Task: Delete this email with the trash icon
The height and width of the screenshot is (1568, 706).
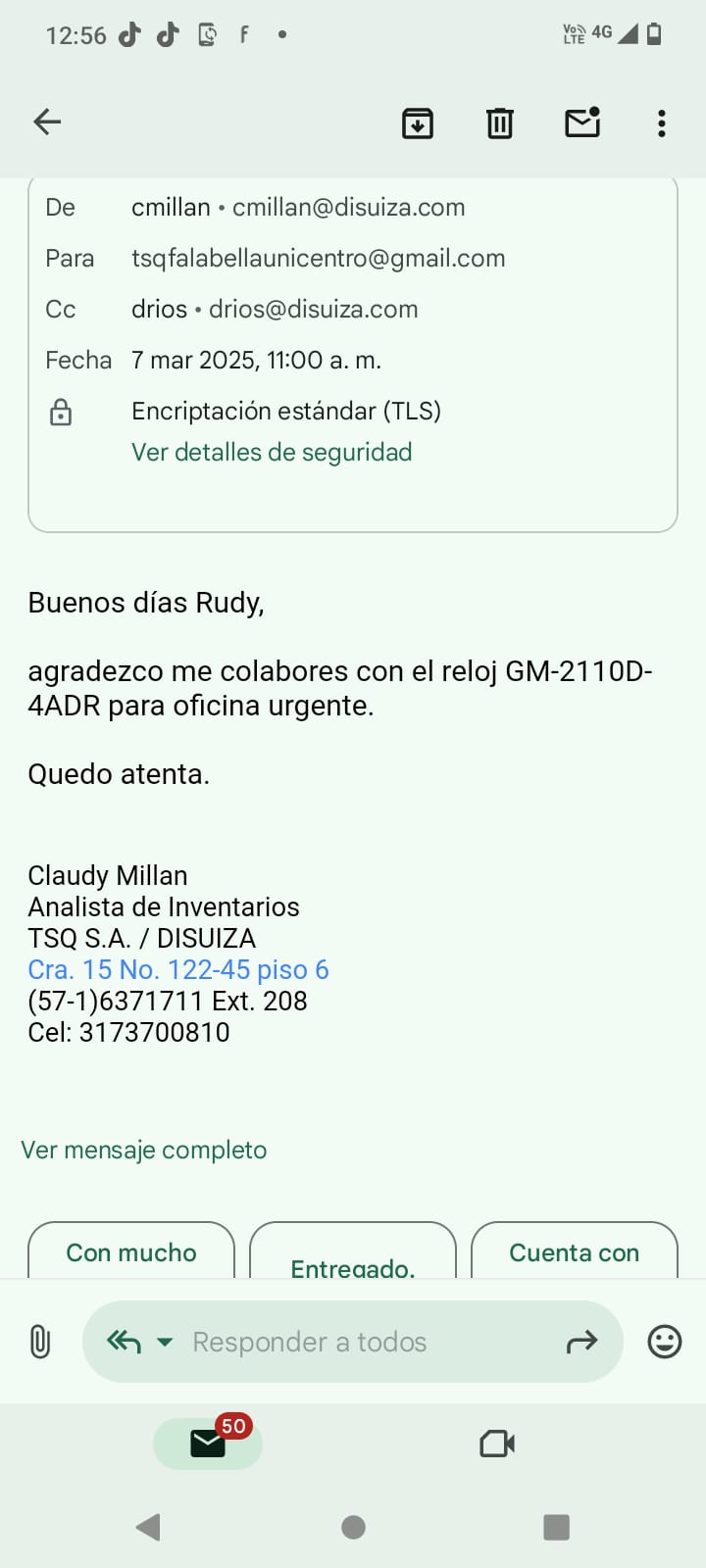Action: point(500,123)
